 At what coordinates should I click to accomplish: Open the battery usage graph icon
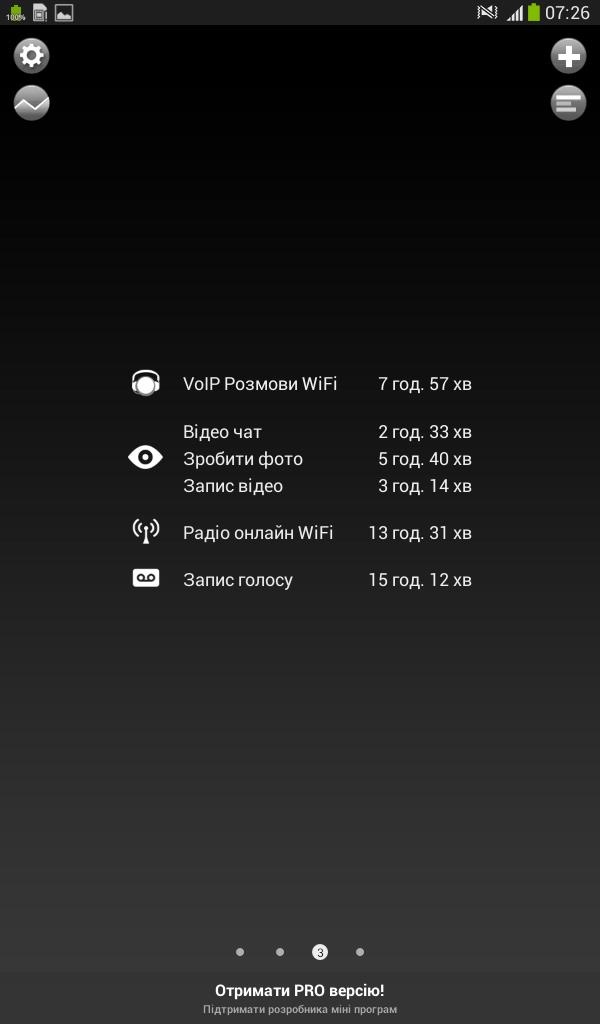[x=32, y=103]
